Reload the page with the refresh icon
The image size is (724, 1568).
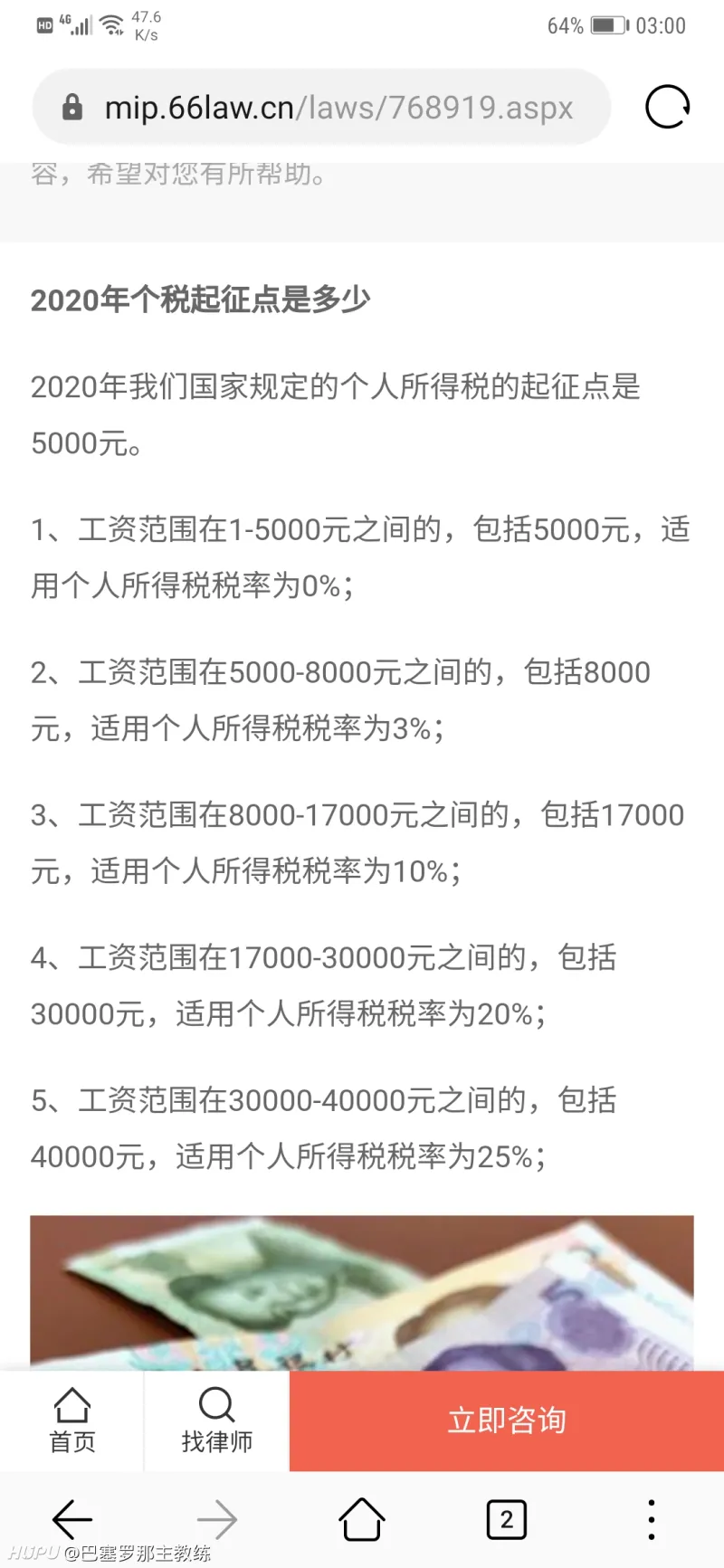pyautogui.click(x=667, y=107)
